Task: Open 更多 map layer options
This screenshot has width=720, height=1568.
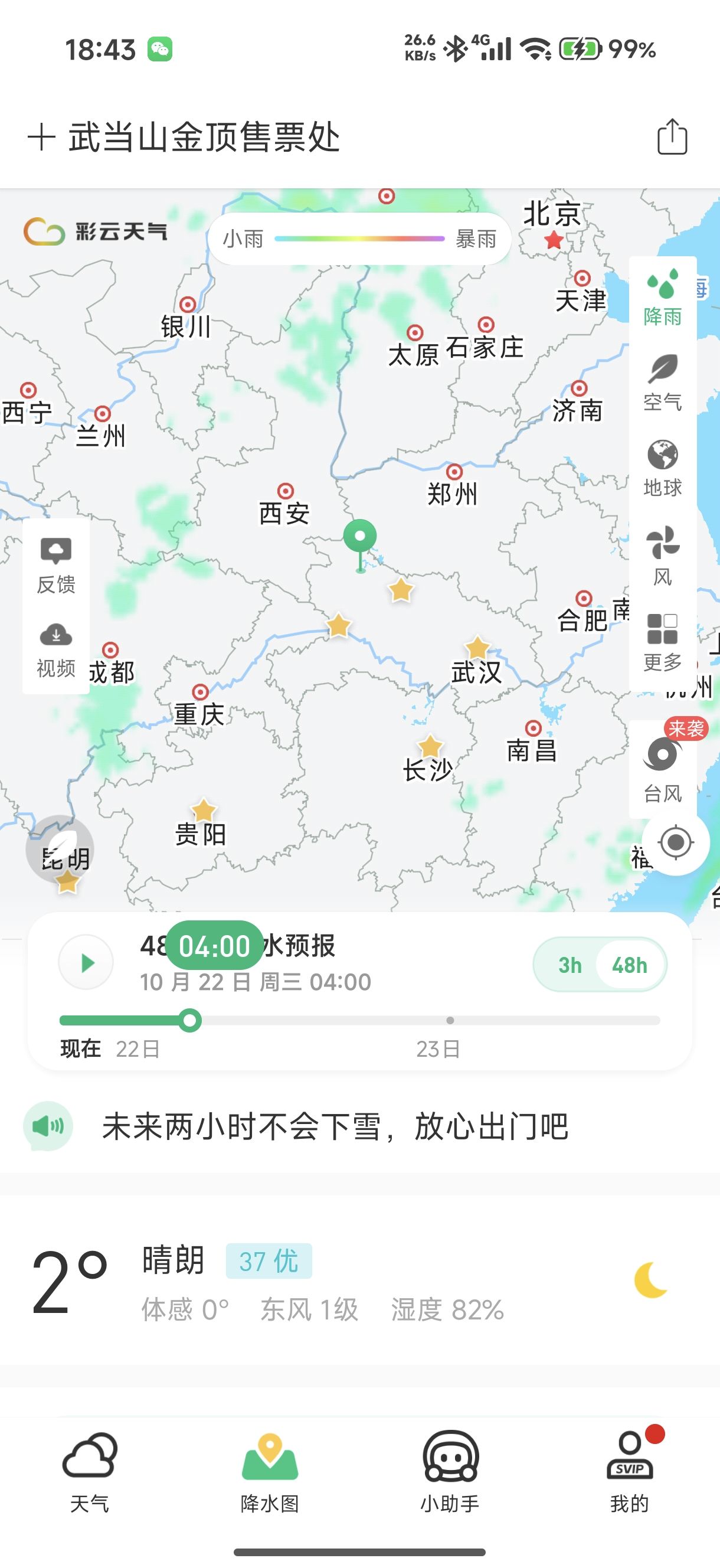Action: point(662,641)
